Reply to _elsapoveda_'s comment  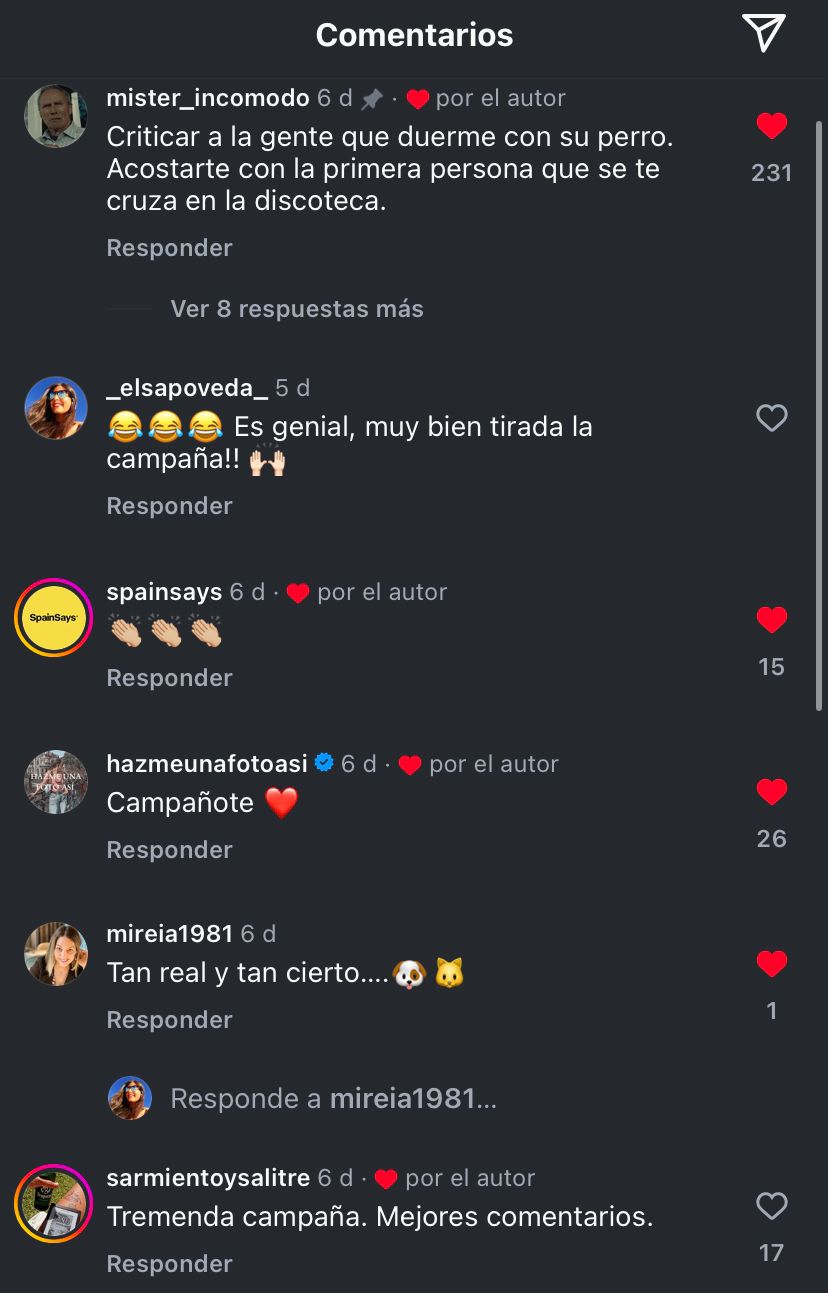tap(169, 506)
